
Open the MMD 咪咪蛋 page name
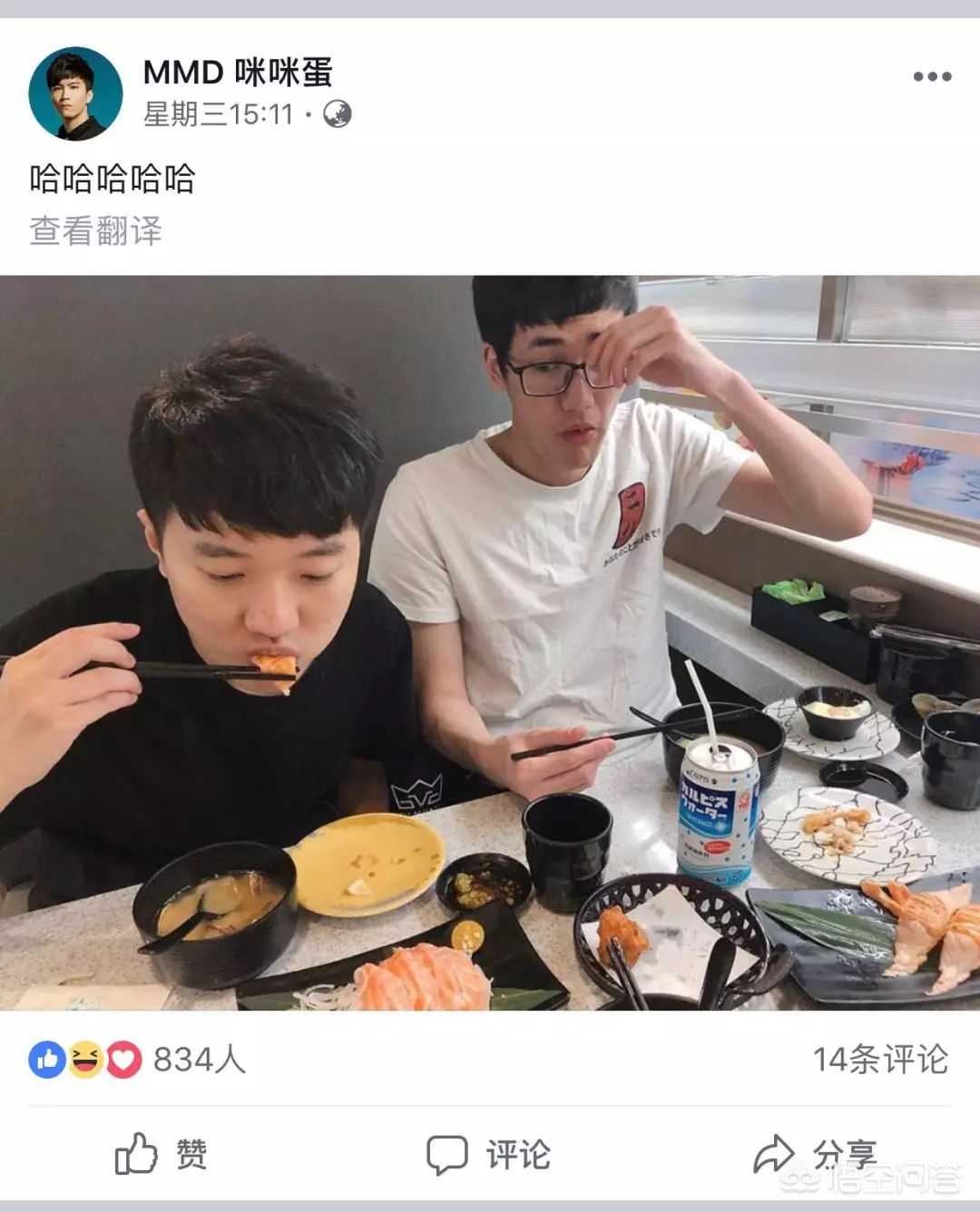[238, 73]
